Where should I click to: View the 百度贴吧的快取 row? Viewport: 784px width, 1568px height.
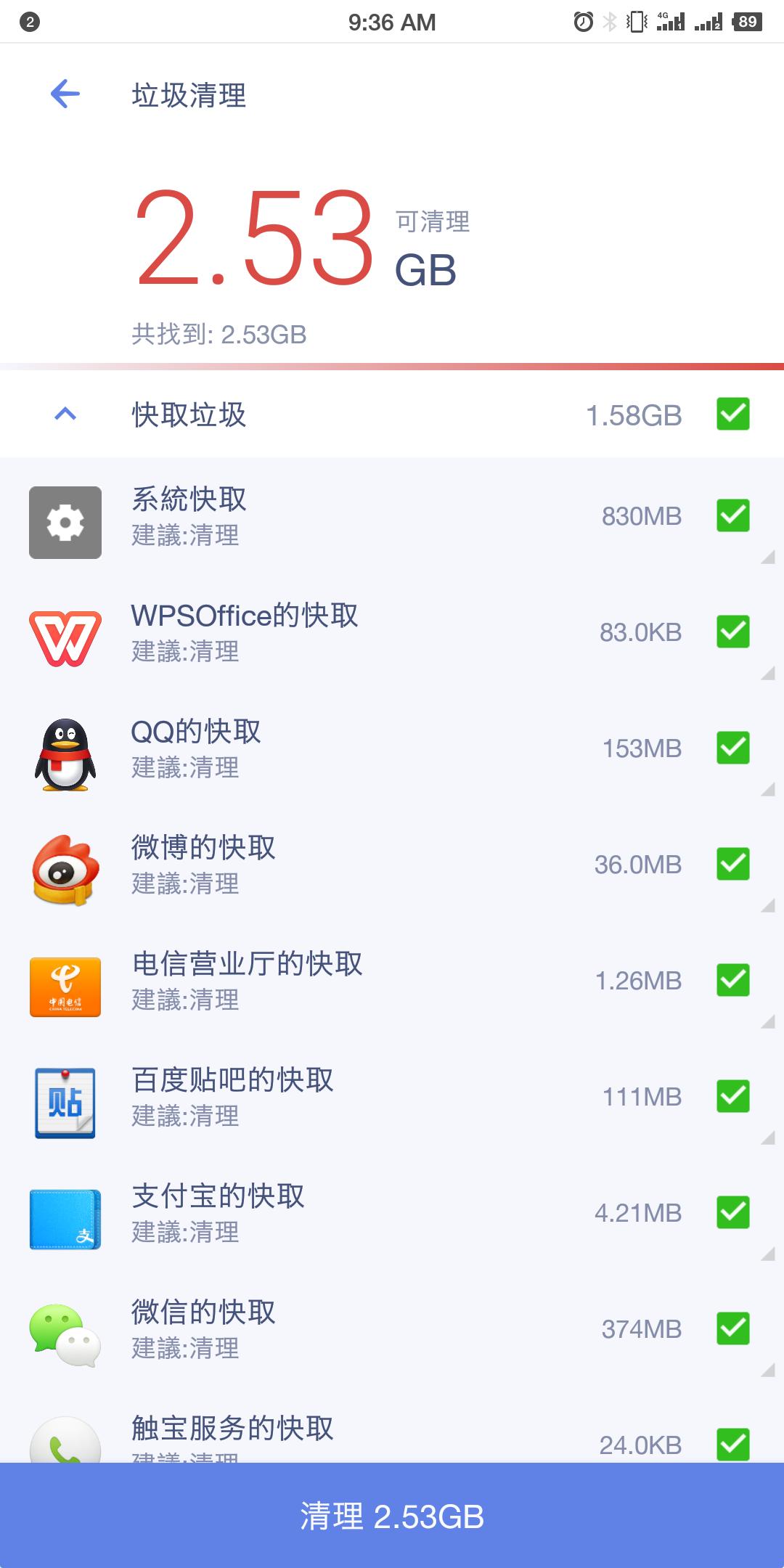[327, 1097]
